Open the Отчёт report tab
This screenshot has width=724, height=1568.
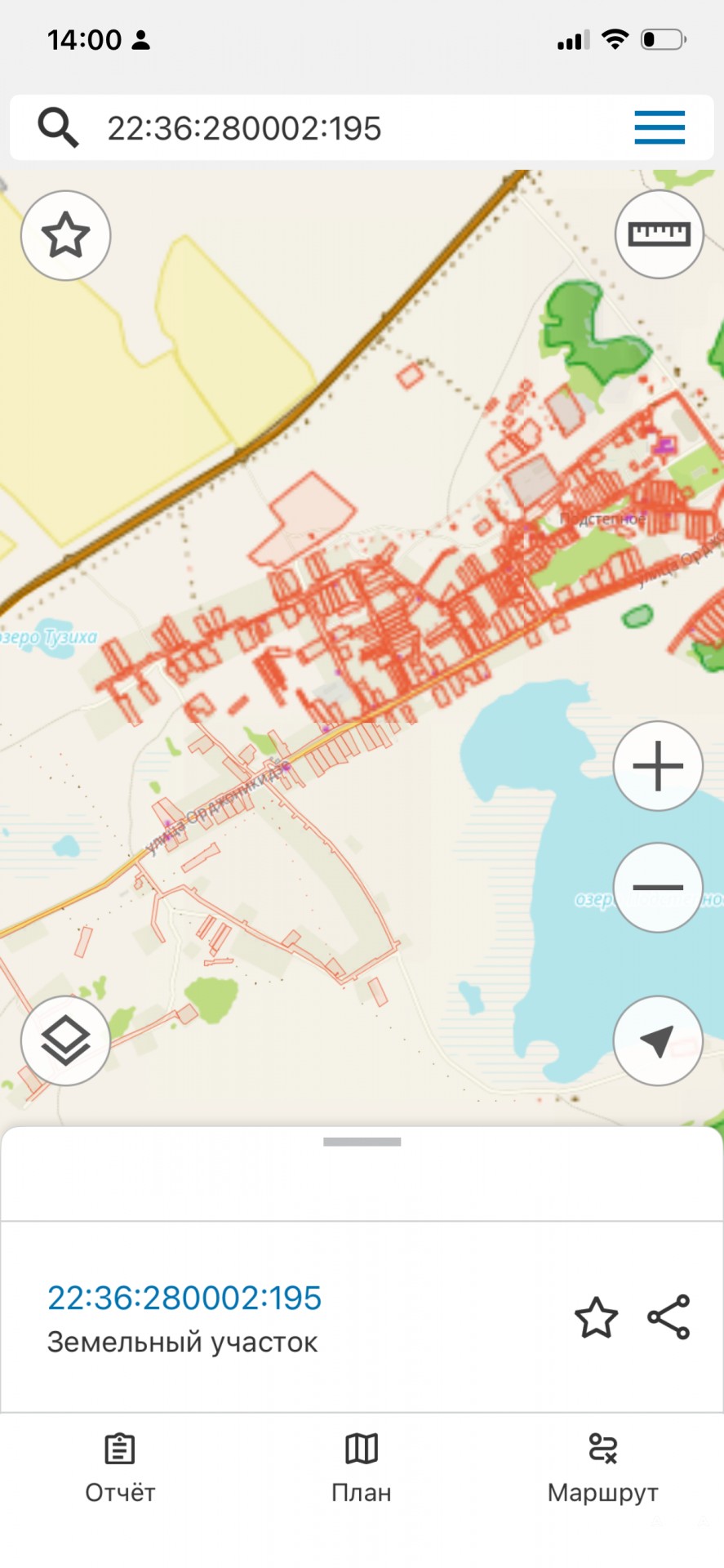120,1468
